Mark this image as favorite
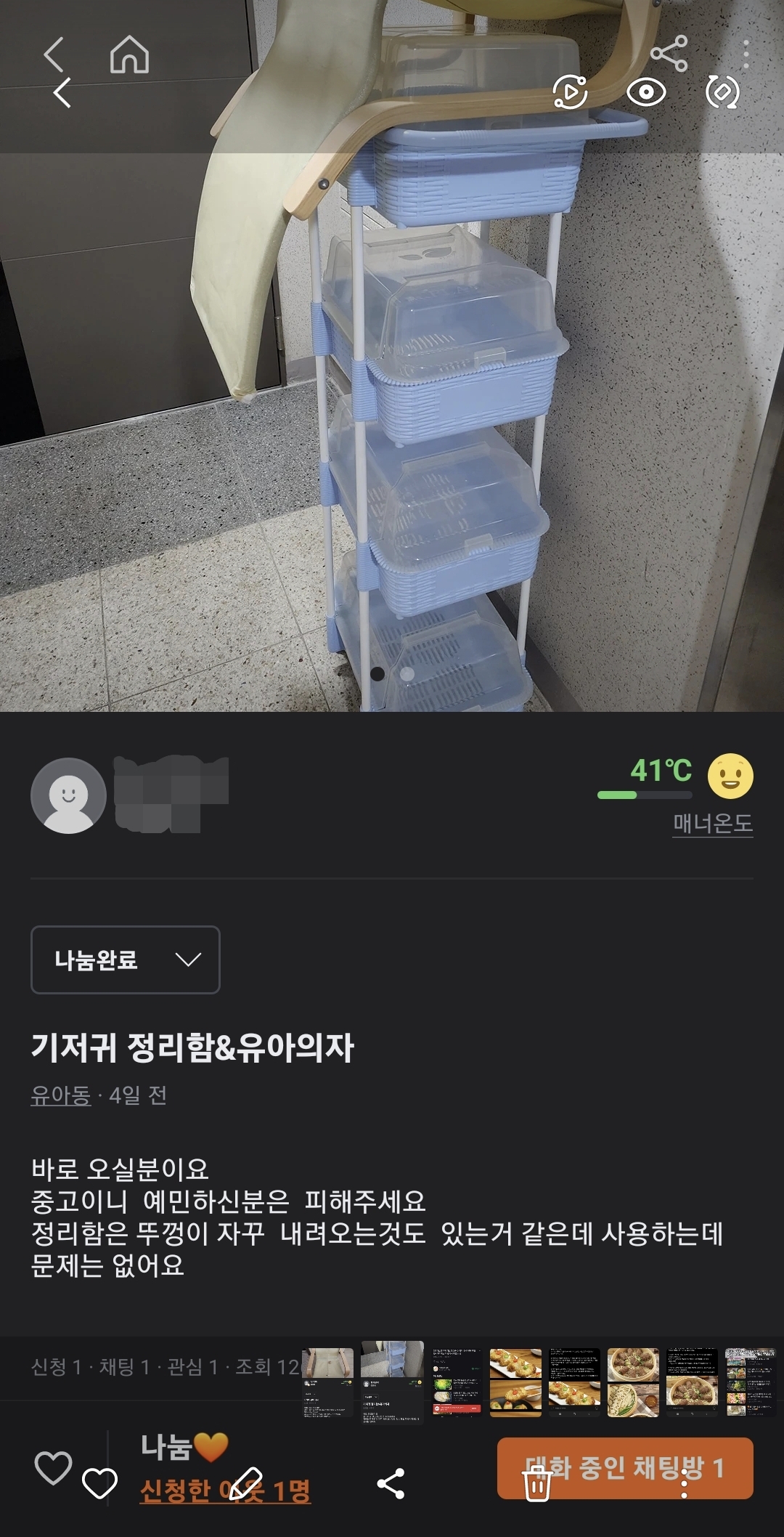The height and width of the screenshot is (1537, 784). [99, 1484]
